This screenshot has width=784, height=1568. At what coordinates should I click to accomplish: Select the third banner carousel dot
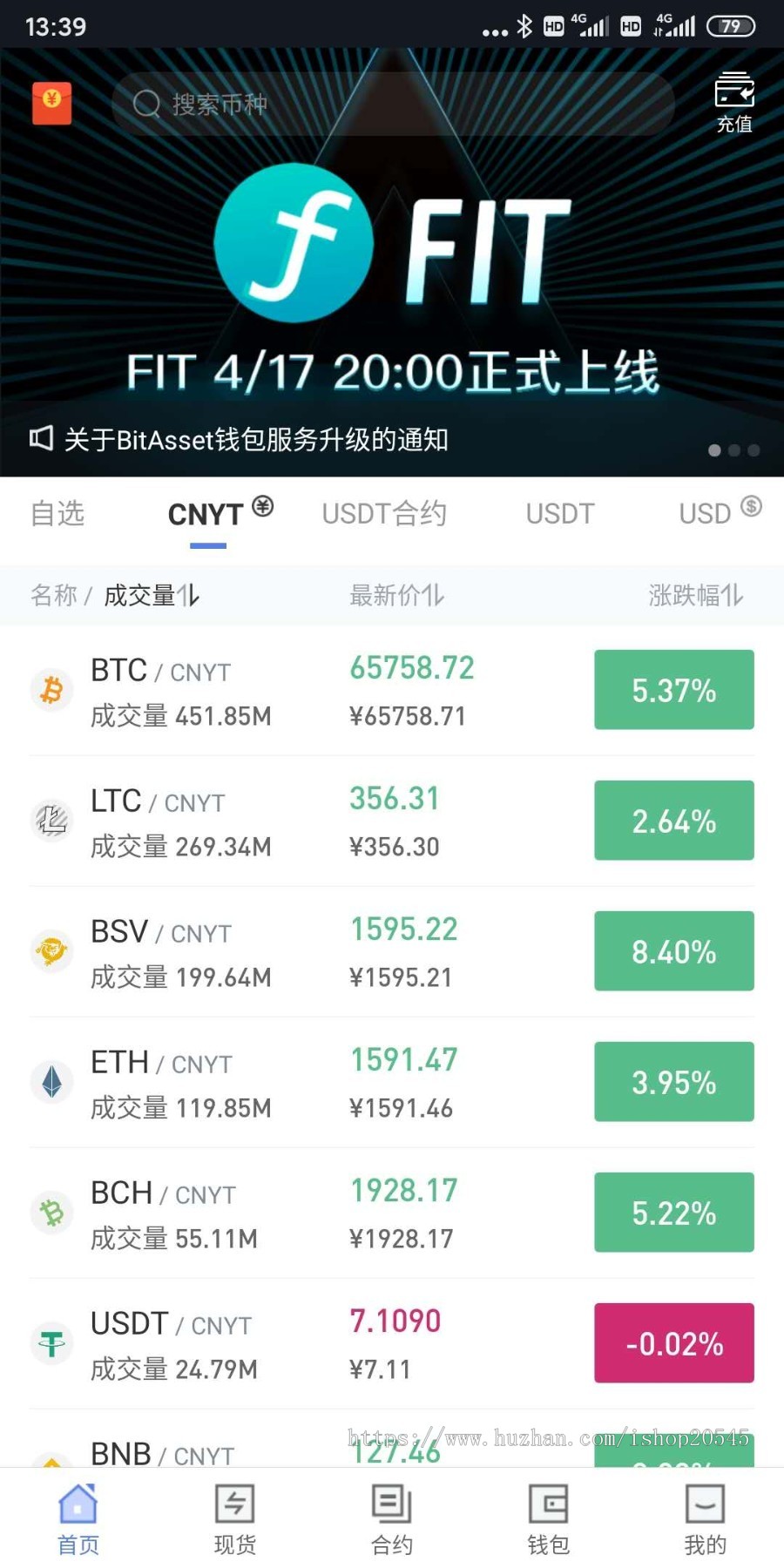click(753, 450)
